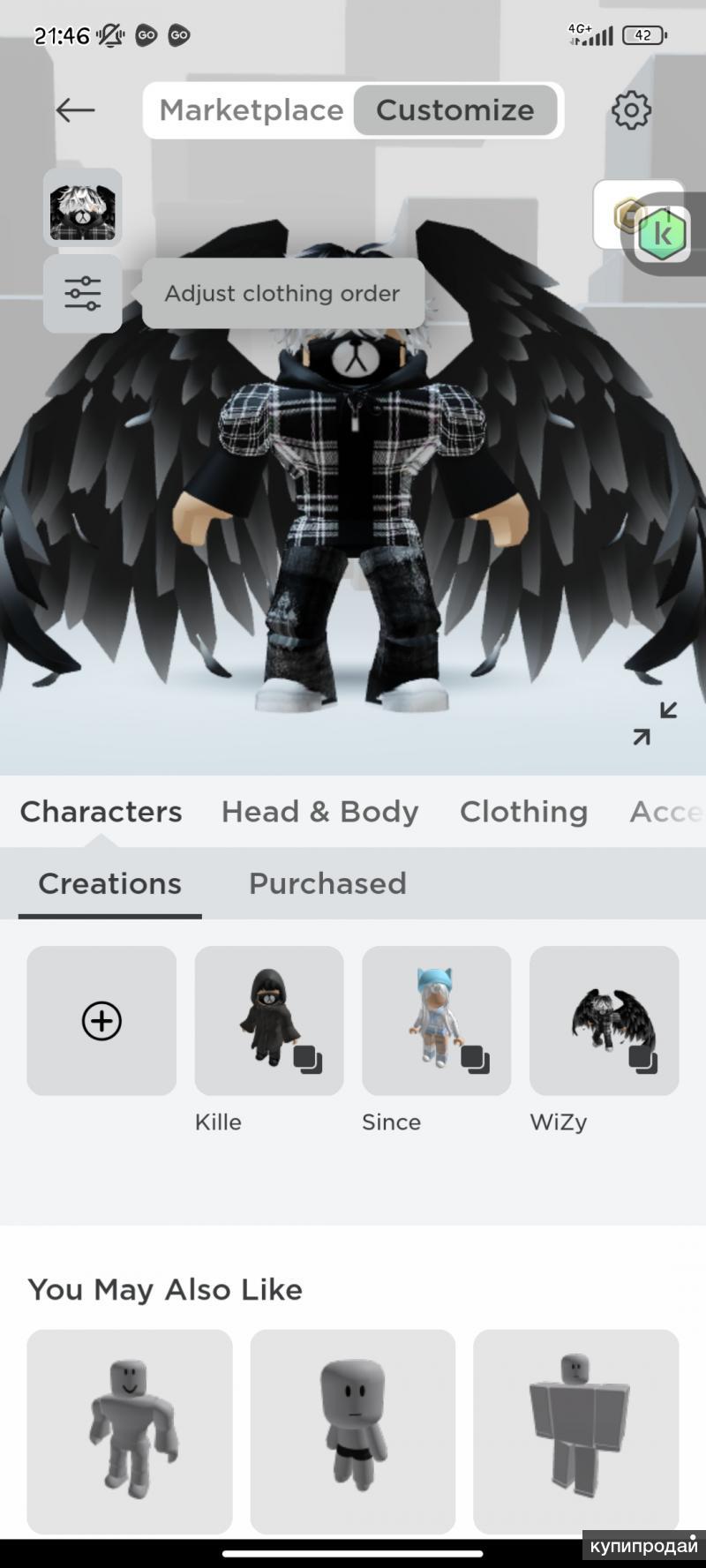Switch to the Marketplace segment
This screenshot has height=1568, width=706.
(252, 110)
